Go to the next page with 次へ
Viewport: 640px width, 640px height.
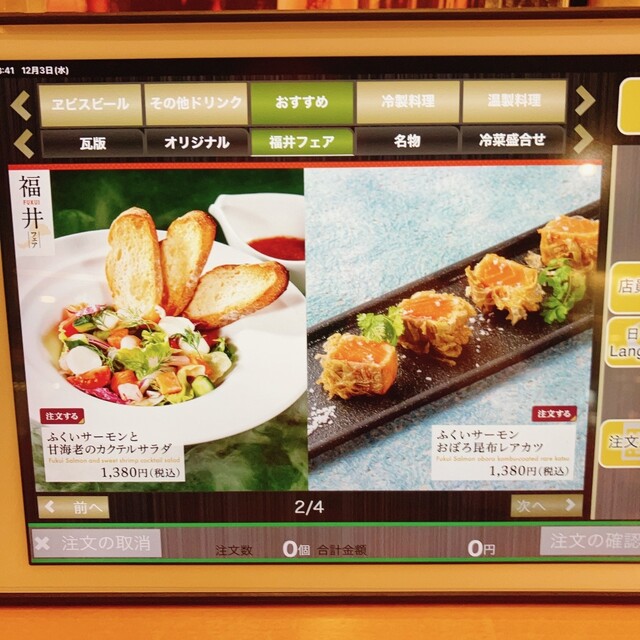coord(546,506)
